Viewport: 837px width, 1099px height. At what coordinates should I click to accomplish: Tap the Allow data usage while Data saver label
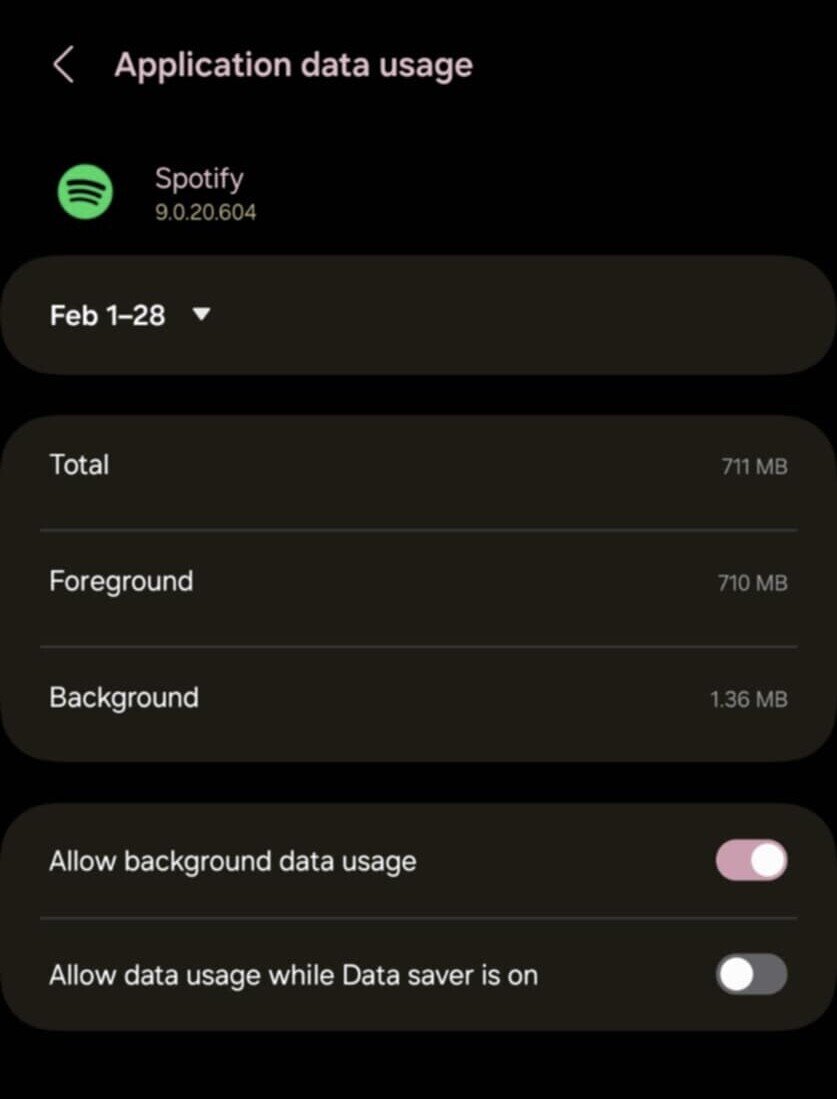(x=293, y=975)
